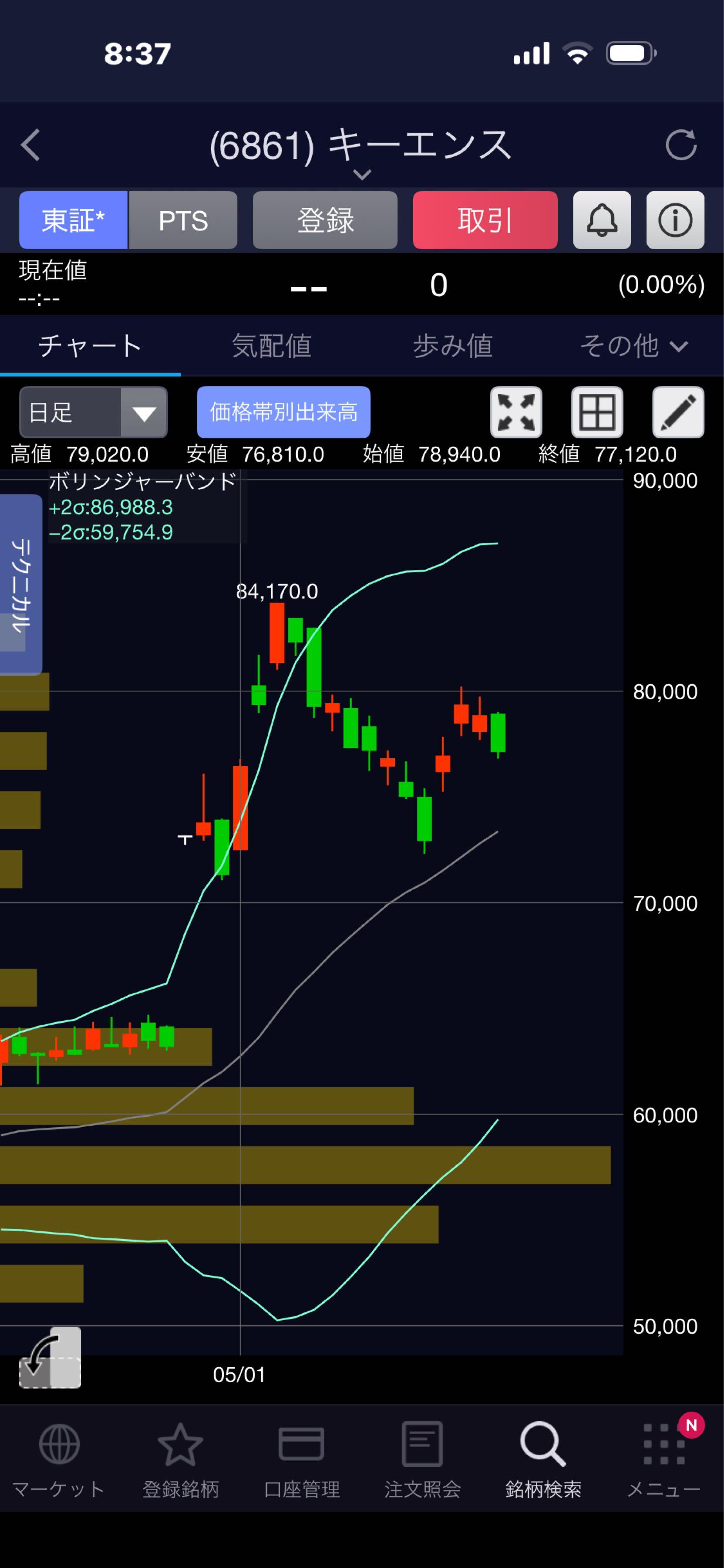This screenshot has width=724, height=1568.
Task: Go back using the top-left arrow
Action: (30, 145)
